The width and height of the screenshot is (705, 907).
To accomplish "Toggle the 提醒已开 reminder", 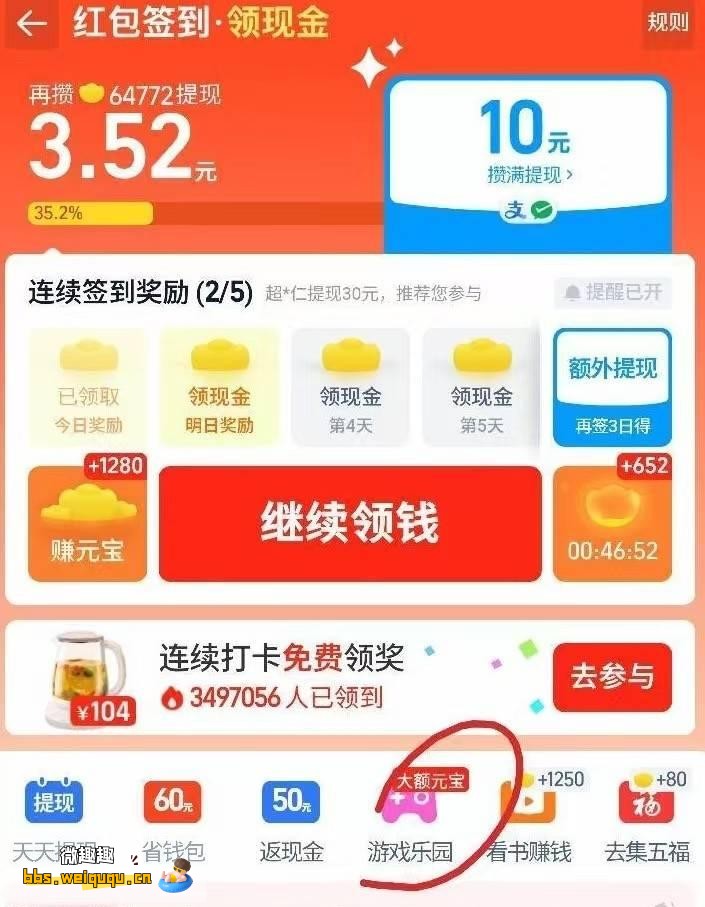I will coord(613,293).
